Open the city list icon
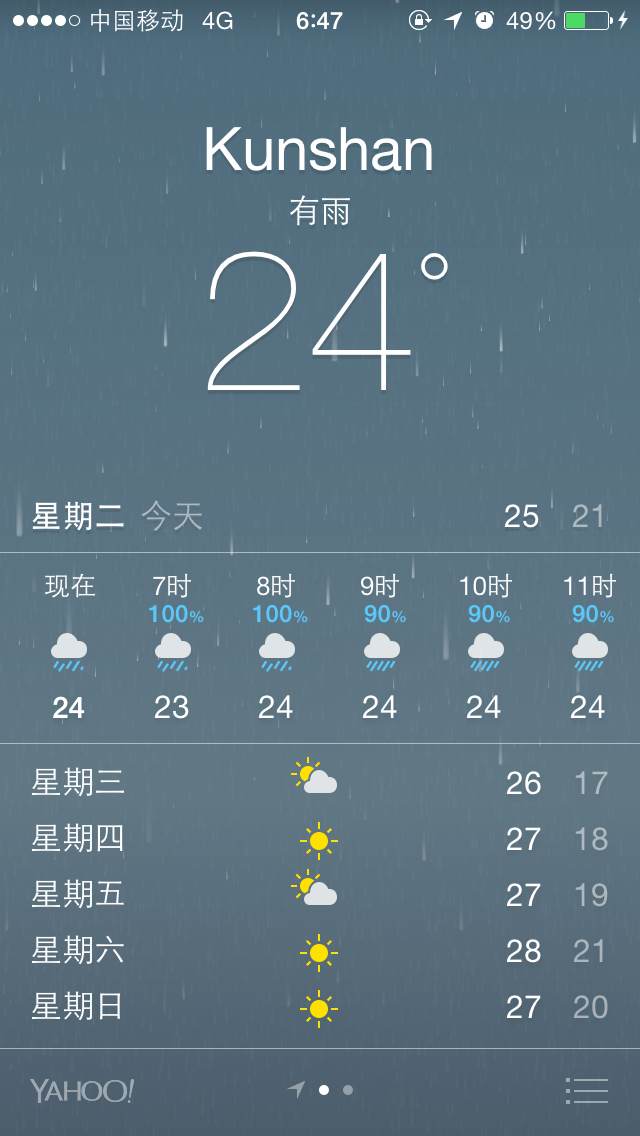This screenshot has width=640, height=1136. (586, 1090)
